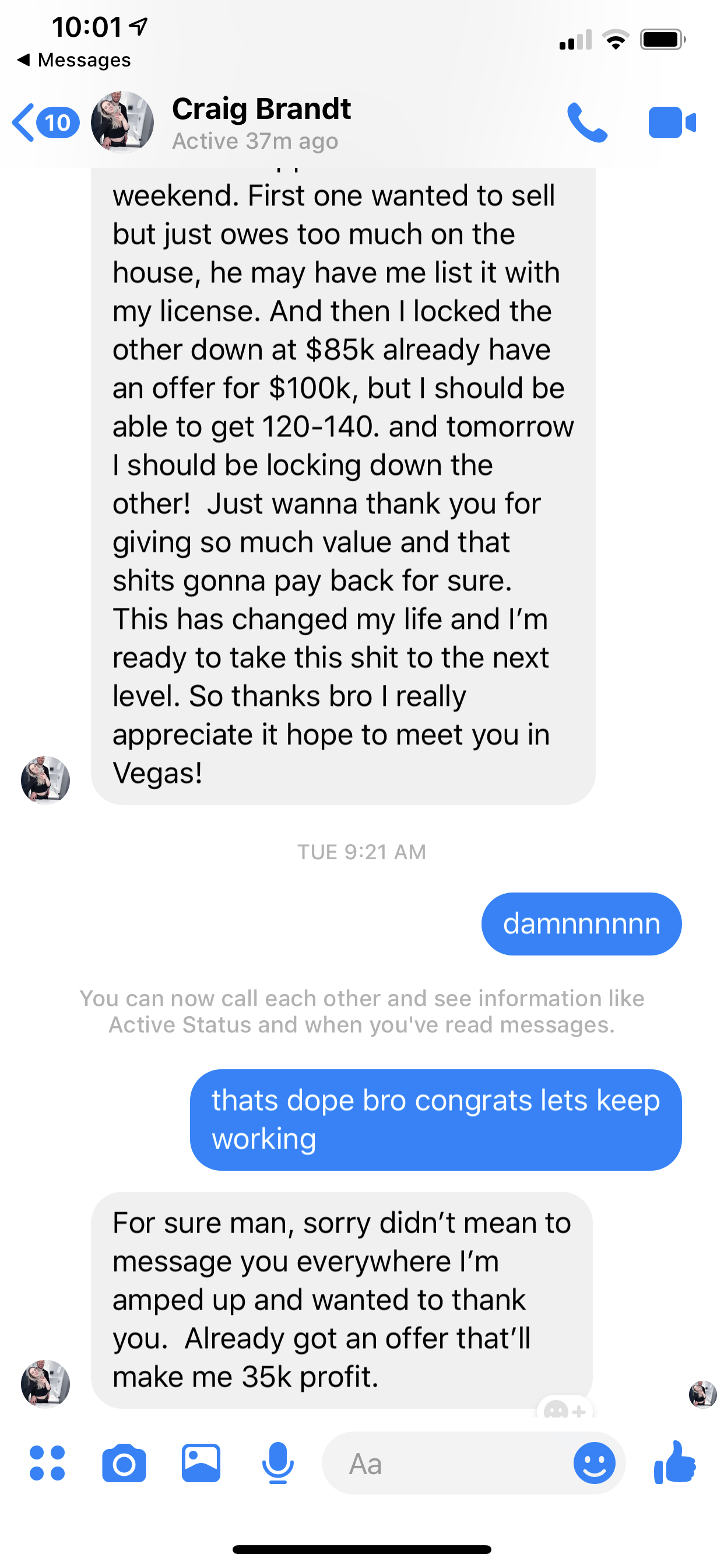The height and width of the screenshot is (1568, 724).
Task: Open the emoji picker in message field
Action: tap(594, 1464)
